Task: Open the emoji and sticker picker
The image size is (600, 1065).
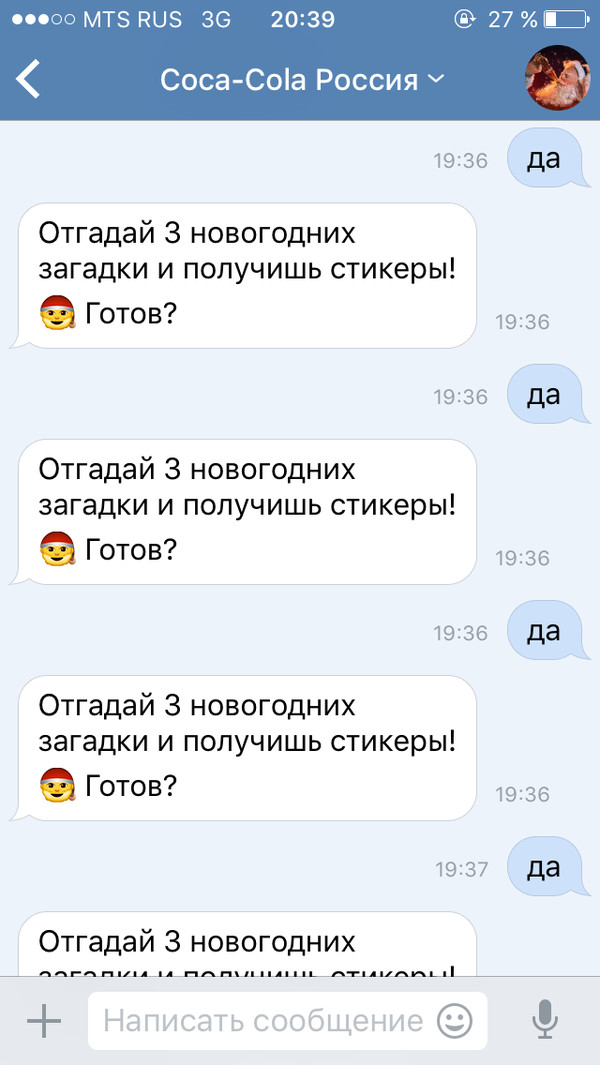Action: 455,1021
